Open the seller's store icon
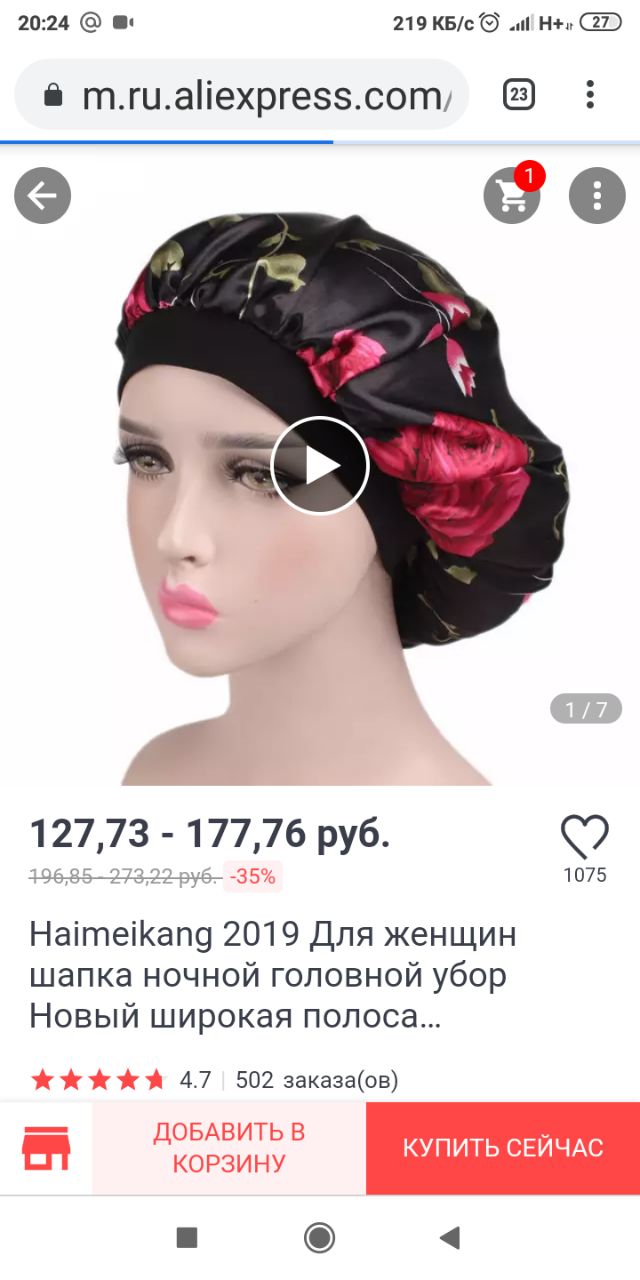 point(46,1148)
